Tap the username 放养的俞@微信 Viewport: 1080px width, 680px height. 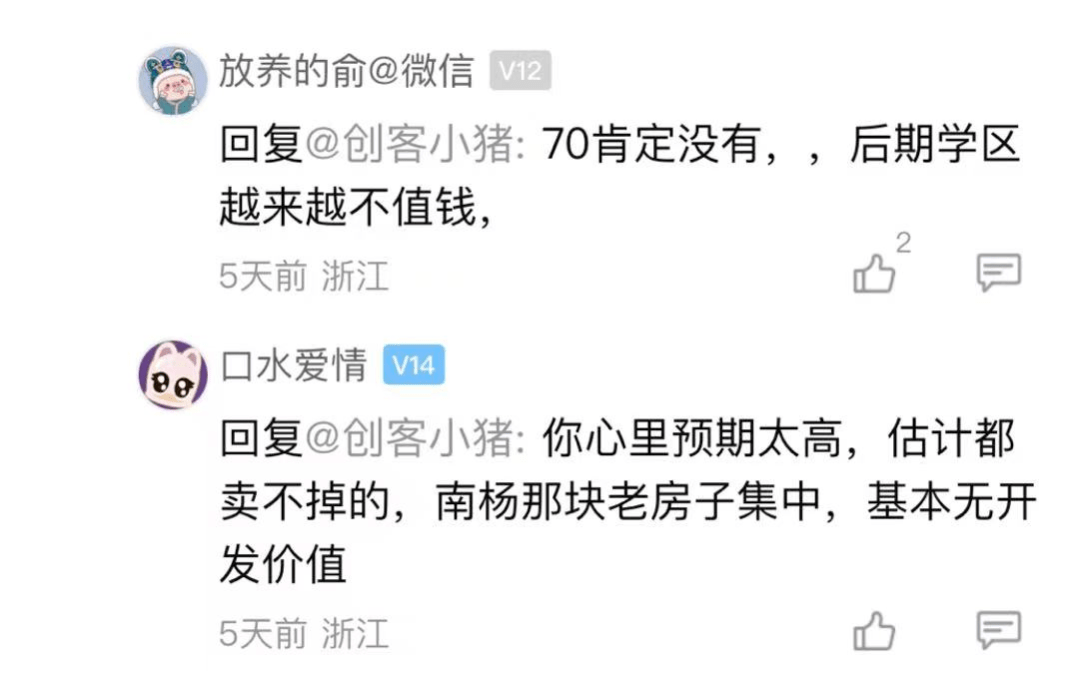pyautogui.click(x=346, y=71)
